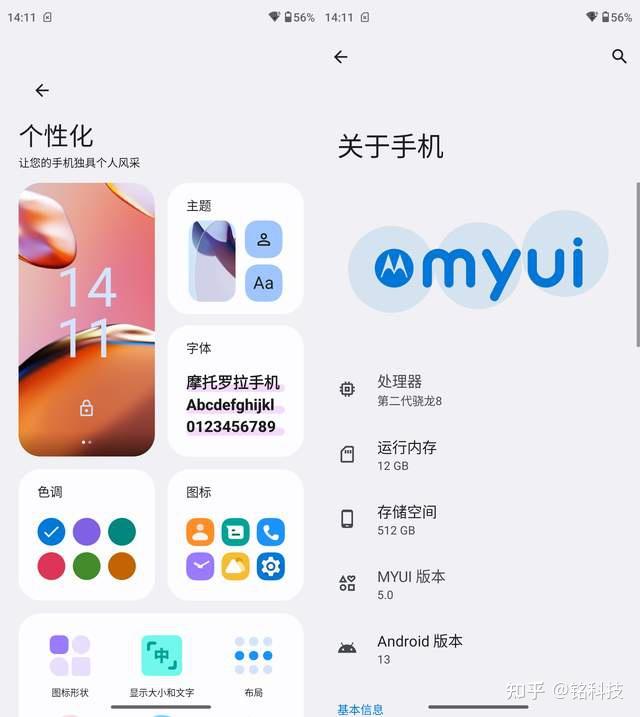Open search in 关于手机

pyautogui.click(x=619, y=57)
